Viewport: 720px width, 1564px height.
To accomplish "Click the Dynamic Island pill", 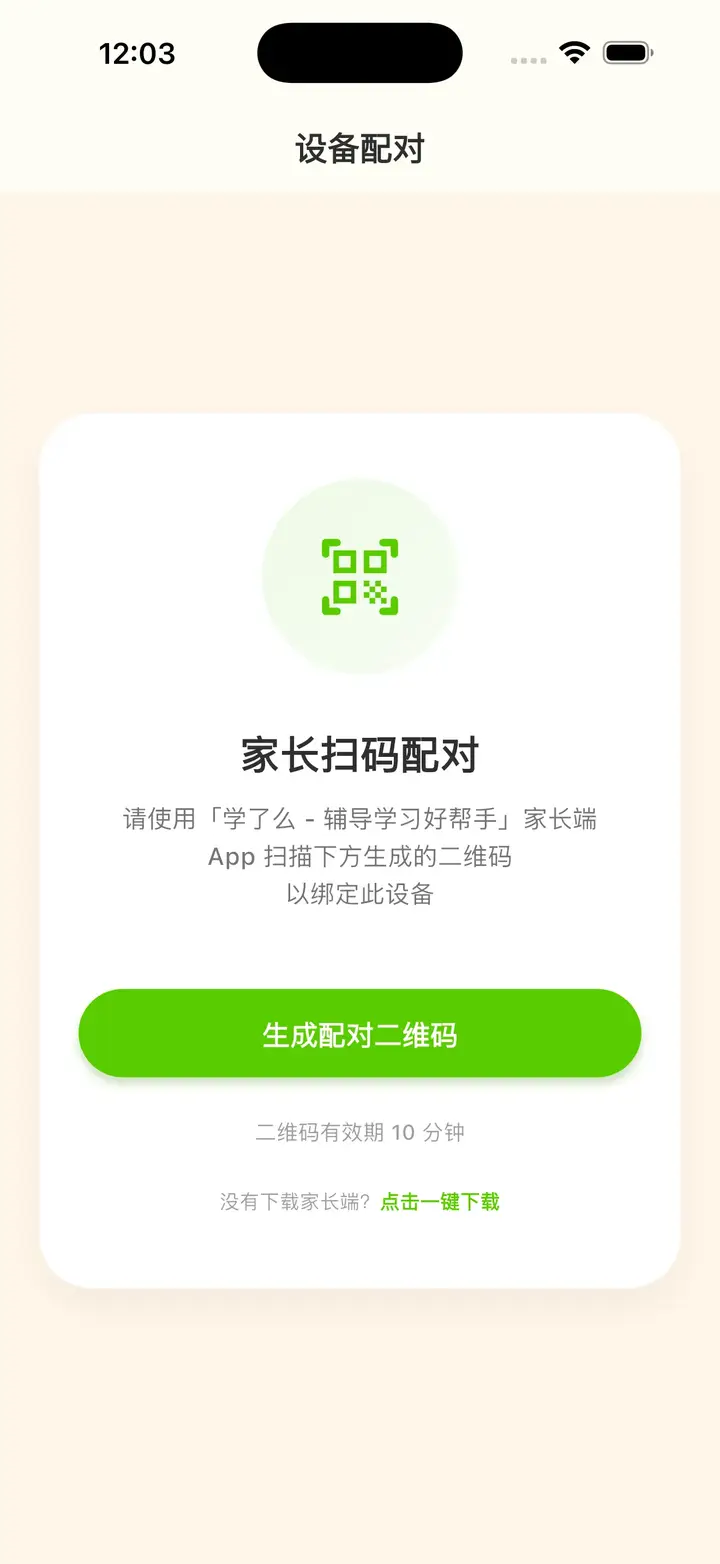I will click(359, 52).
